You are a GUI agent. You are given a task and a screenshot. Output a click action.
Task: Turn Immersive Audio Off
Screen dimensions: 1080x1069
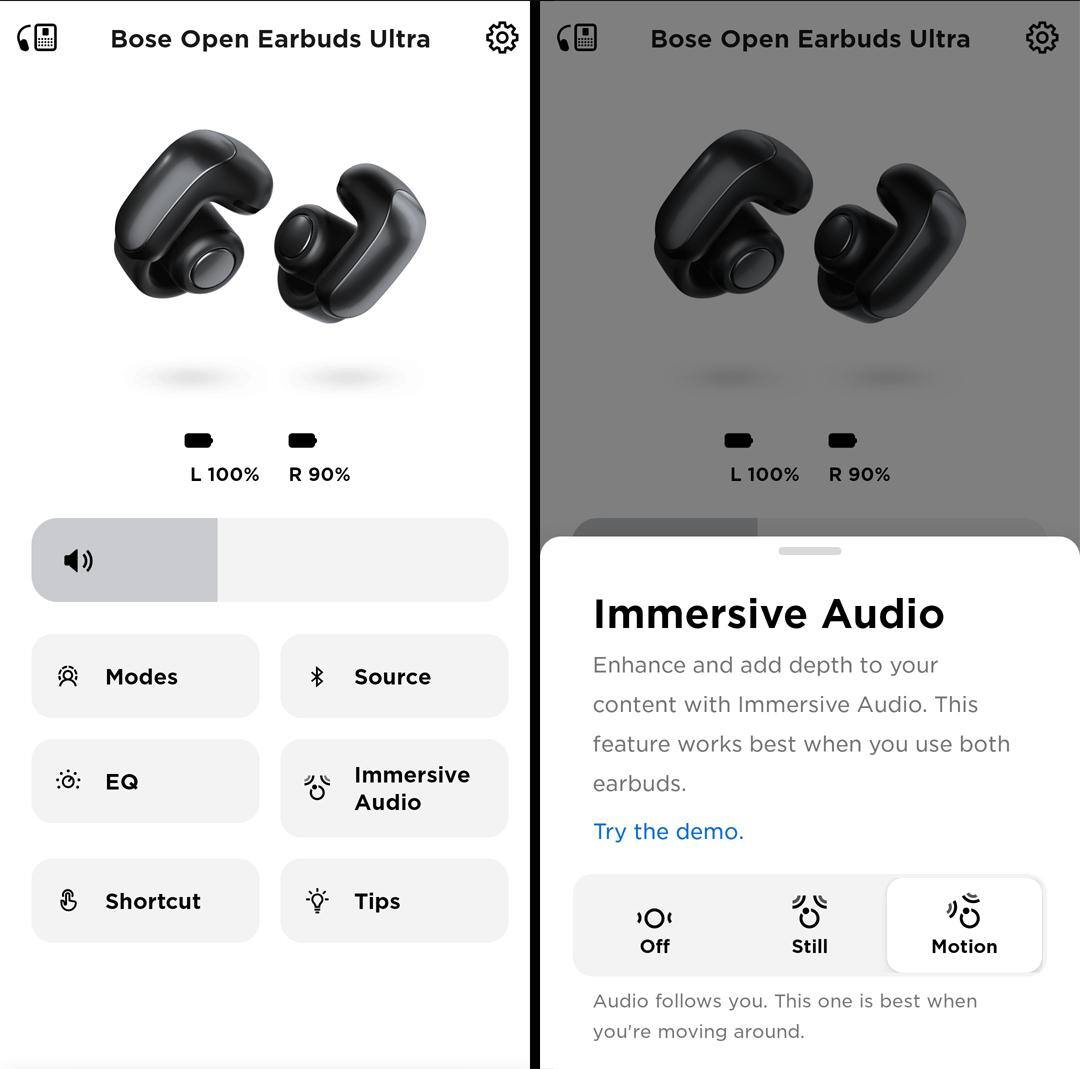[654, 926]
